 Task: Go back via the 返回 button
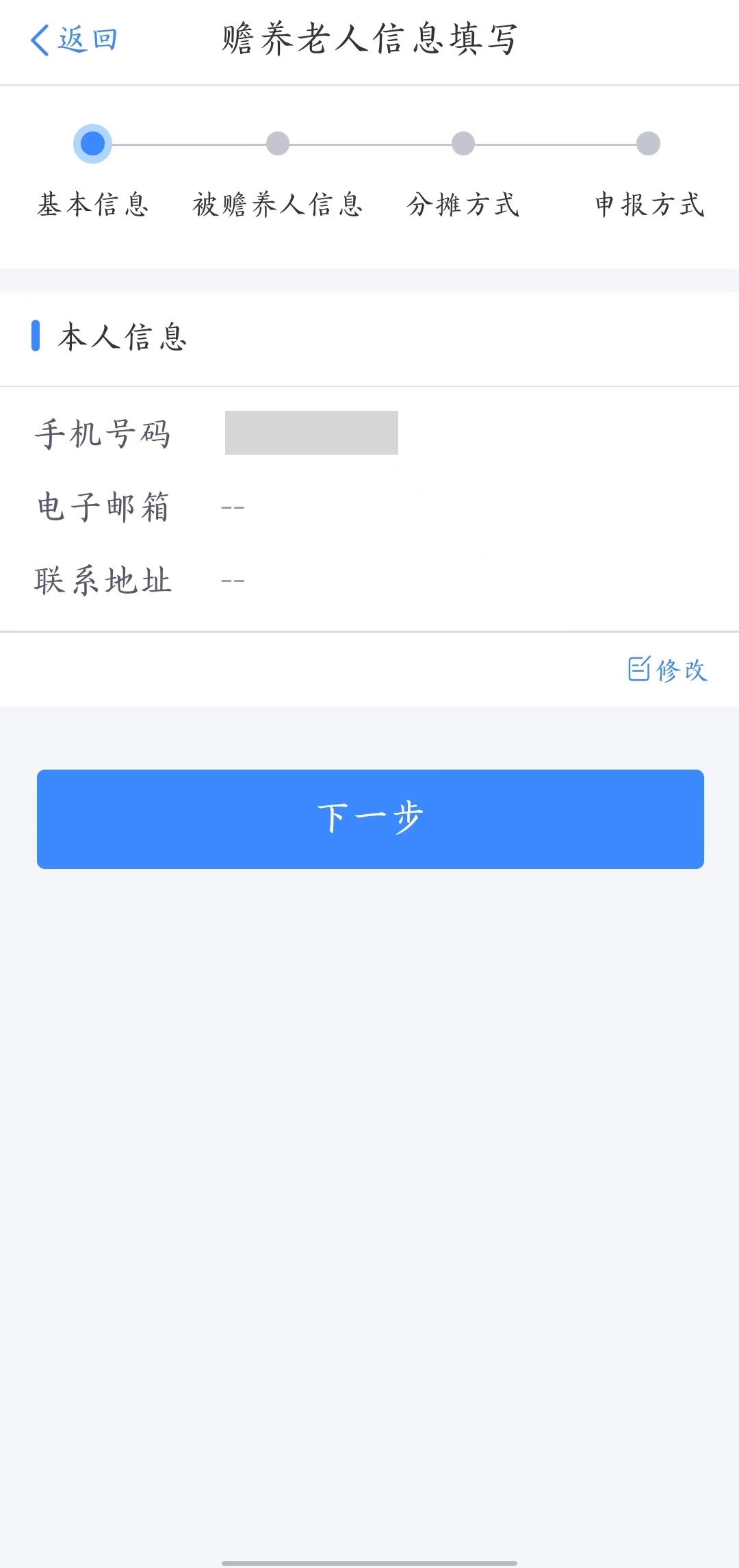74,40
